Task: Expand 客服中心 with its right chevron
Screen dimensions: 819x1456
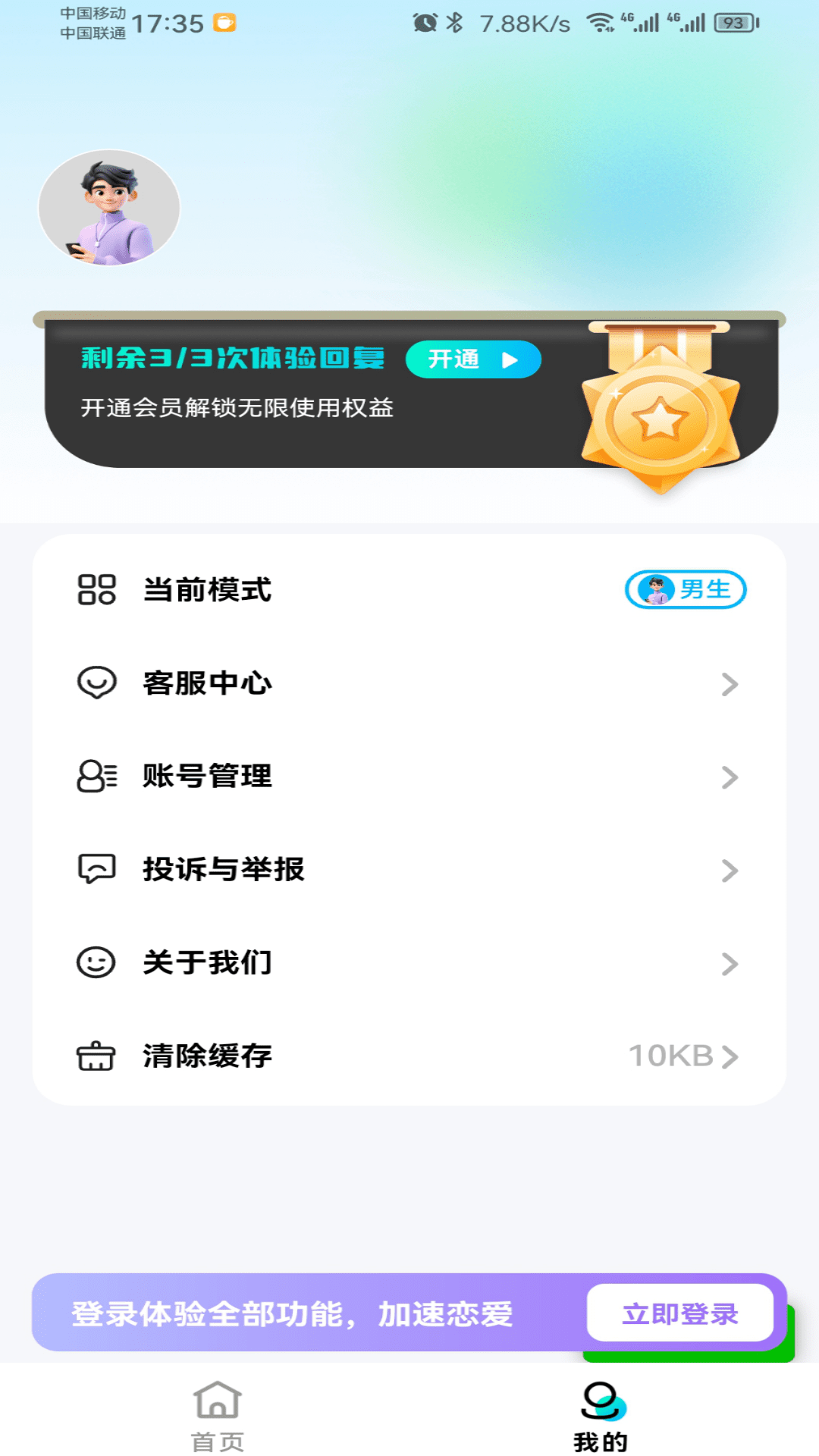Action: click(x=730, y=683)
